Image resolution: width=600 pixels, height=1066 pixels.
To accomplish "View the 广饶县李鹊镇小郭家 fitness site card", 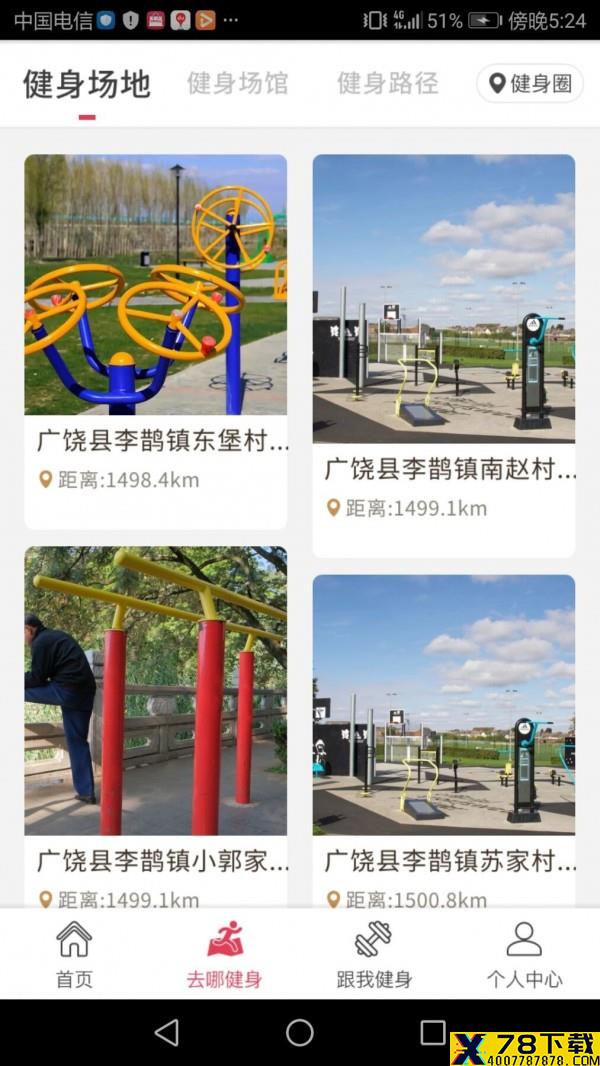I will [x=156, y=727].
